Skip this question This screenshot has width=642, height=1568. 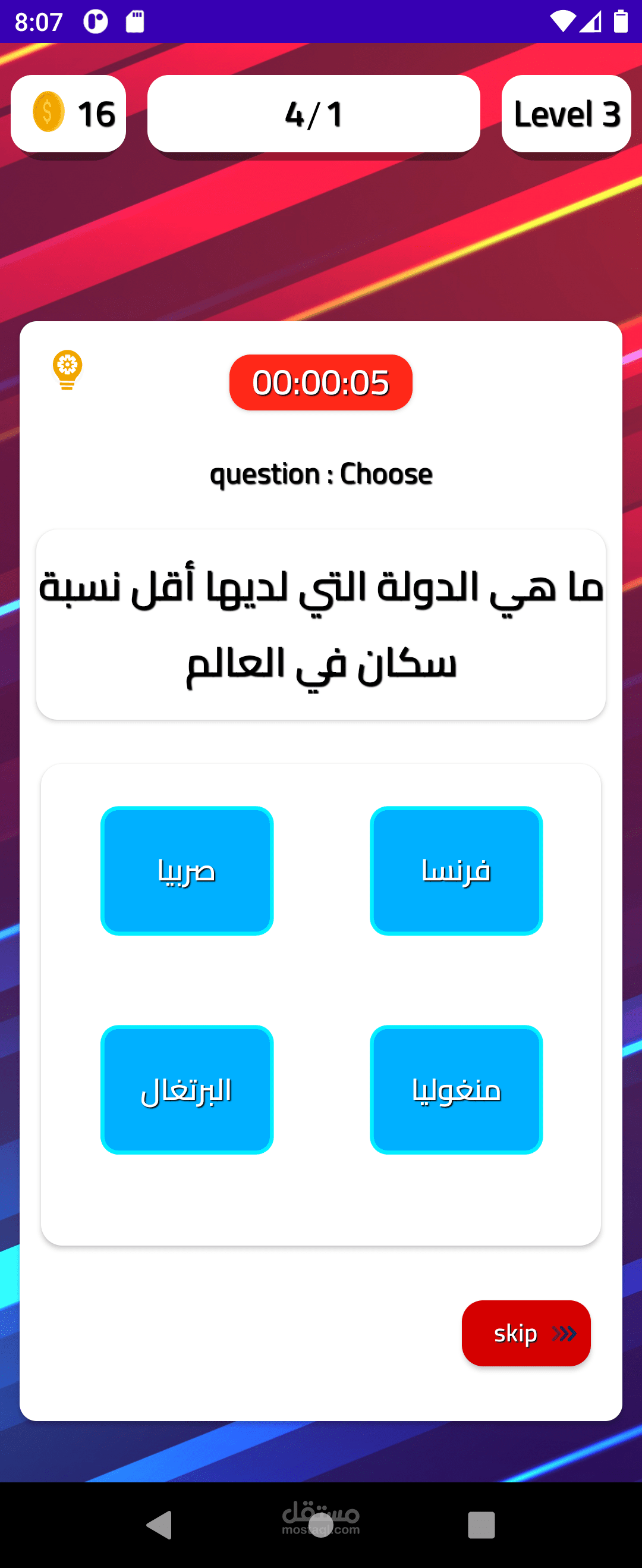[525, 1333]
